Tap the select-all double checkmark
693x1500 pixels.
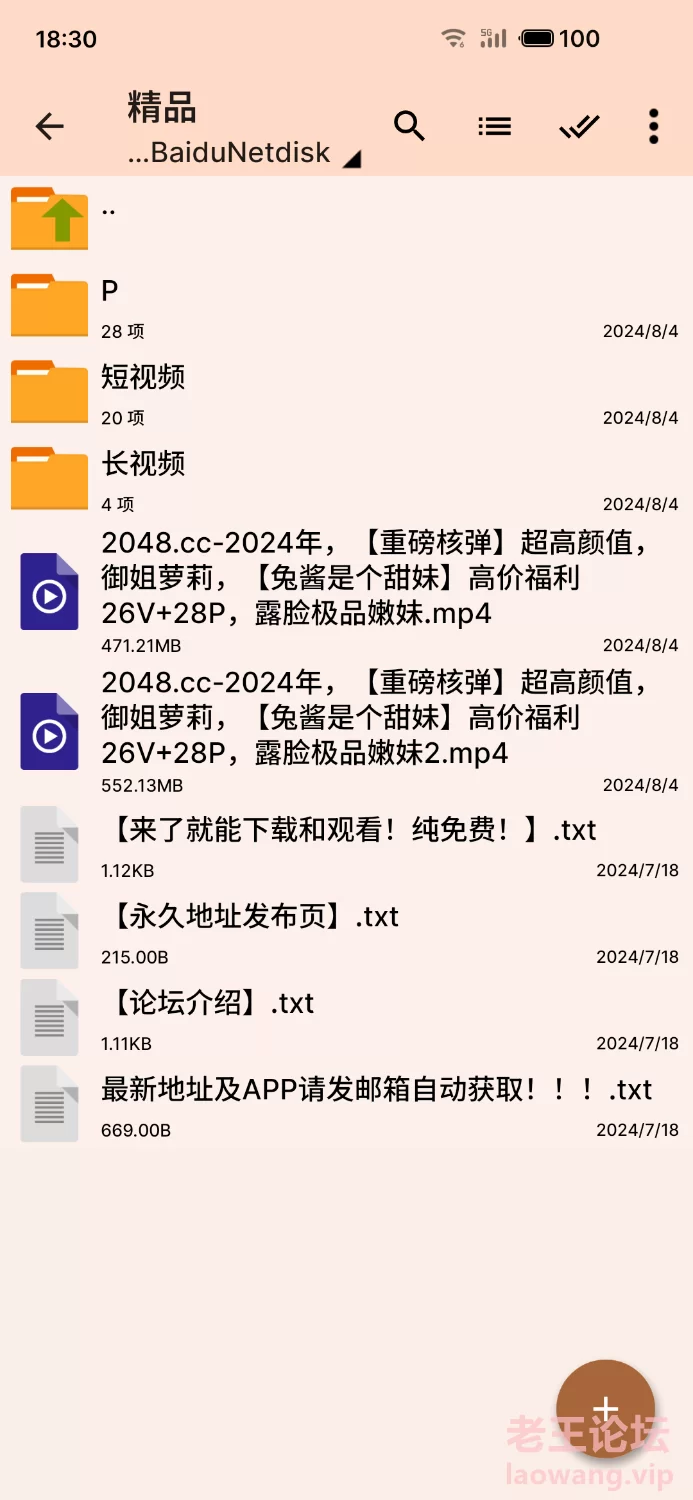[x=579, y=126]
